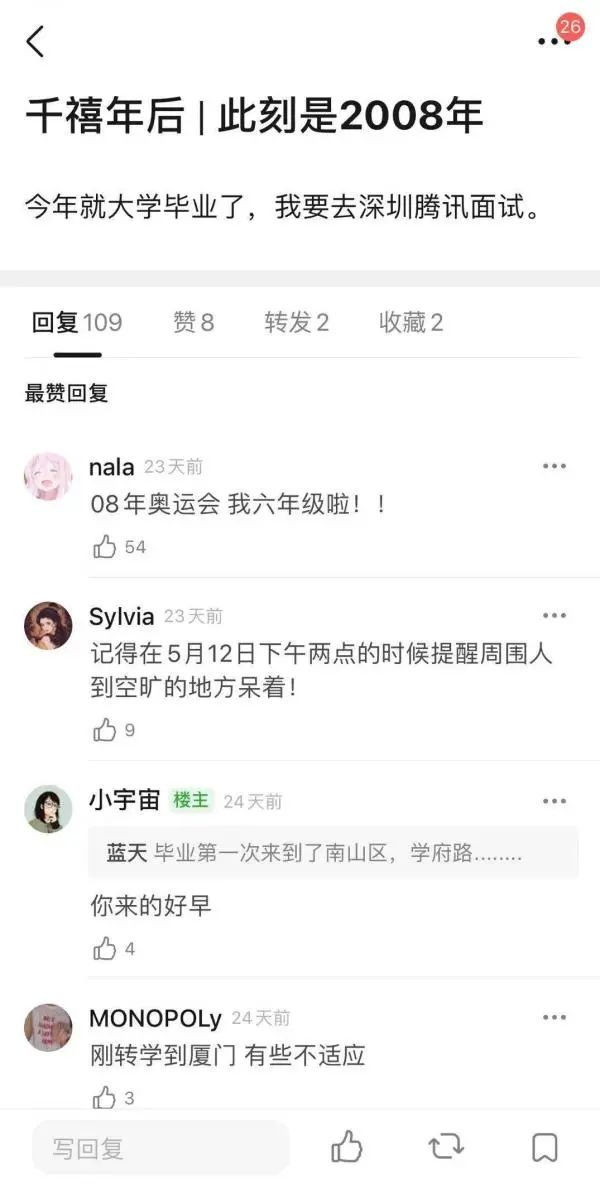Switch to the 回复 tab
Screen dimensions: 600x1198
click(77, 322)
